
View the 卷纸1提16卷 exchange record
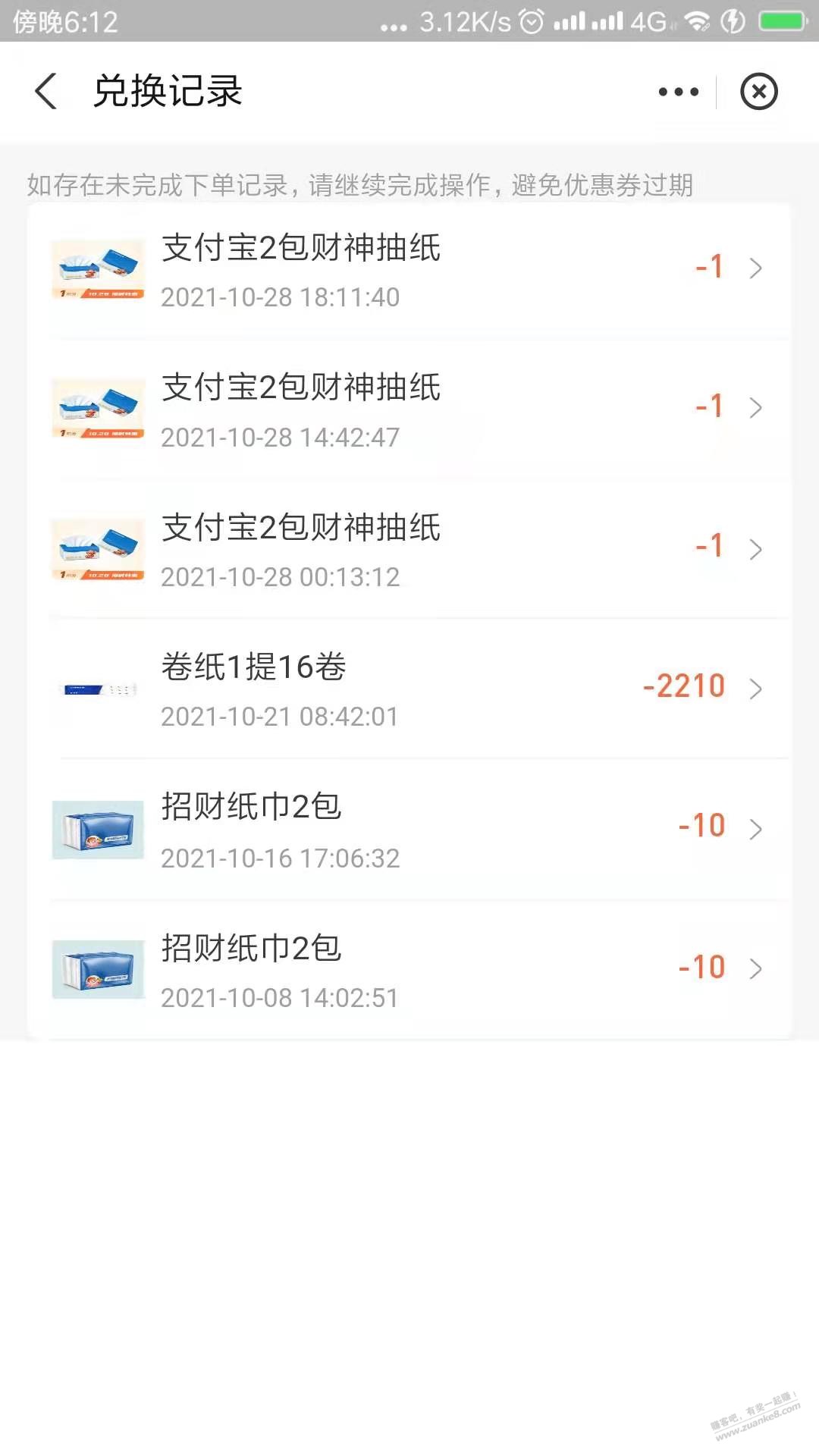click(409, 689)
